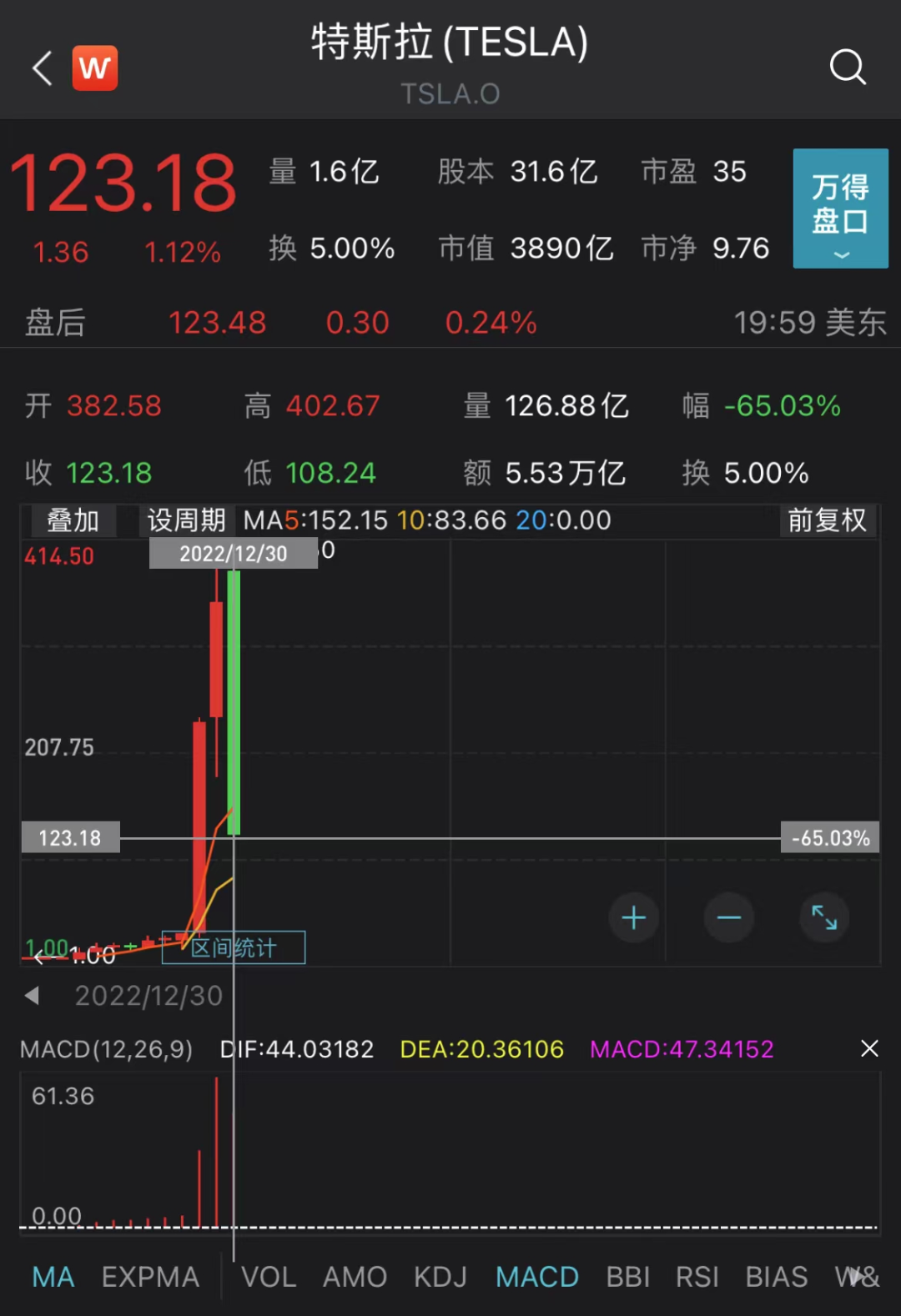Expand the 区间统计 range statistics panel

coord(234,947)
